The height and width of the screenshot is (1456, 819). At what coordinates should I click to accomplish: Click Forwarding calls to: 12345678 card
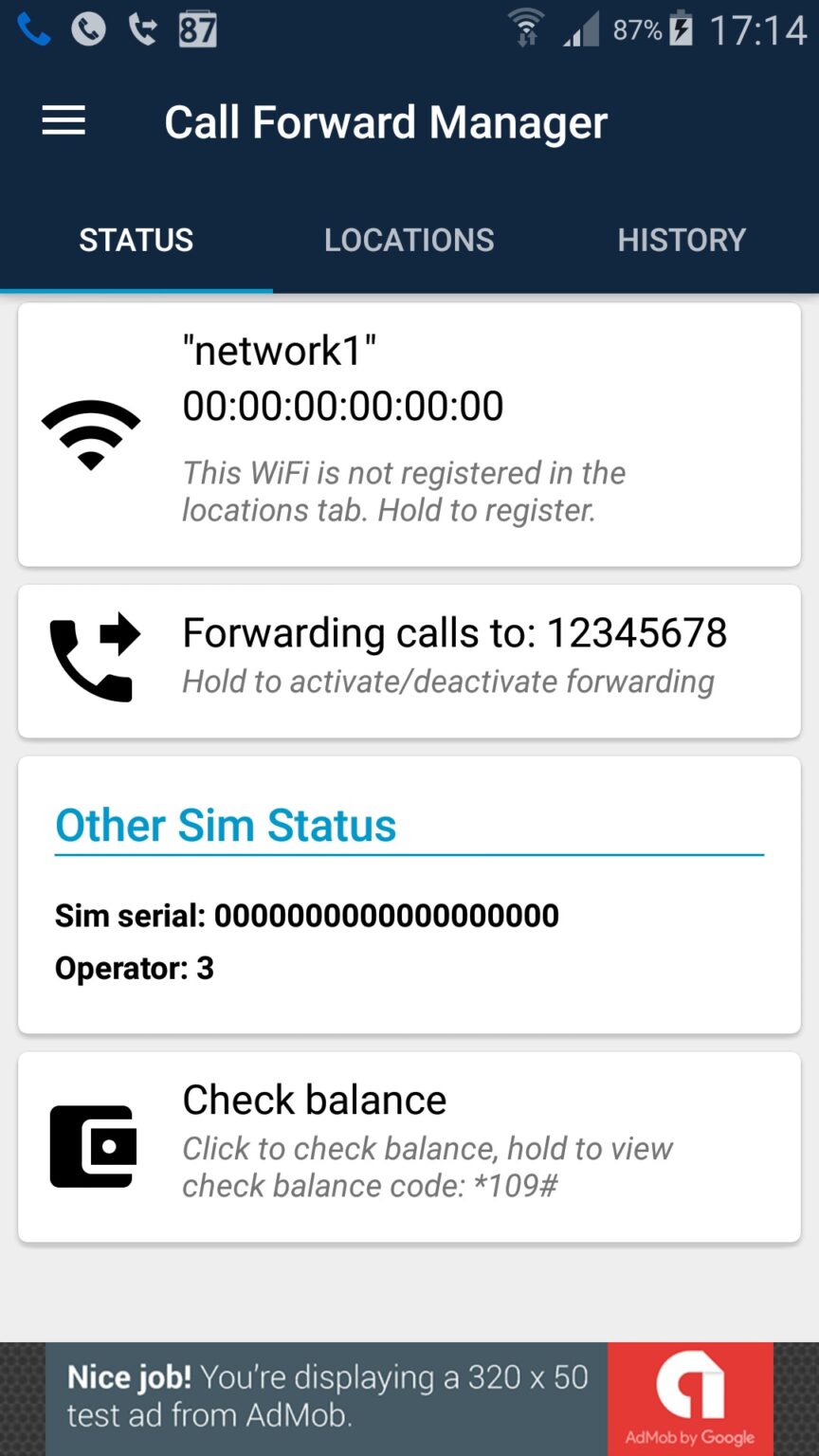point(409,658)
